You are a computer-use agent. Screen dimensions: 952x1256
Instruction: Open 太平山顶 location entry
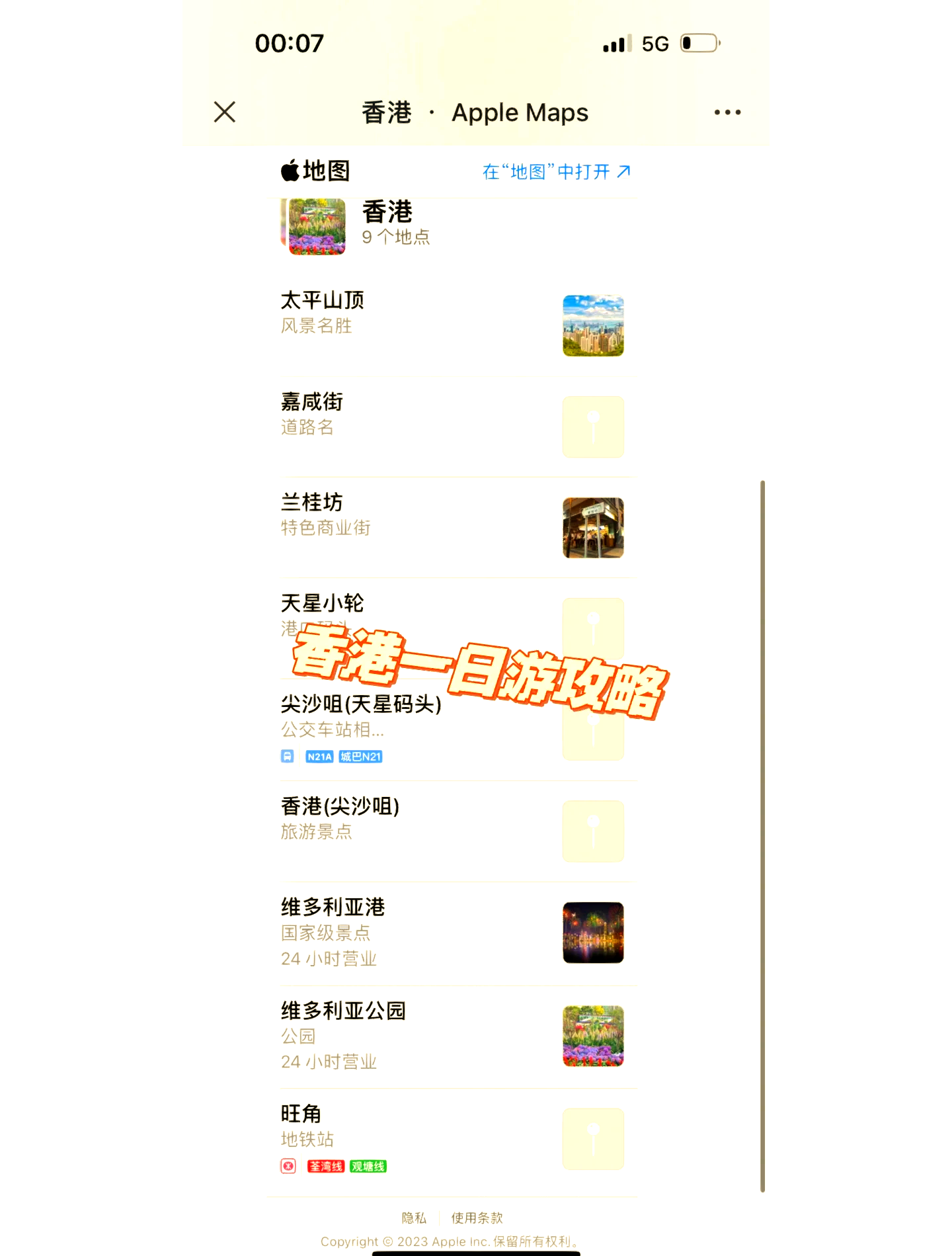click(323, 301)
